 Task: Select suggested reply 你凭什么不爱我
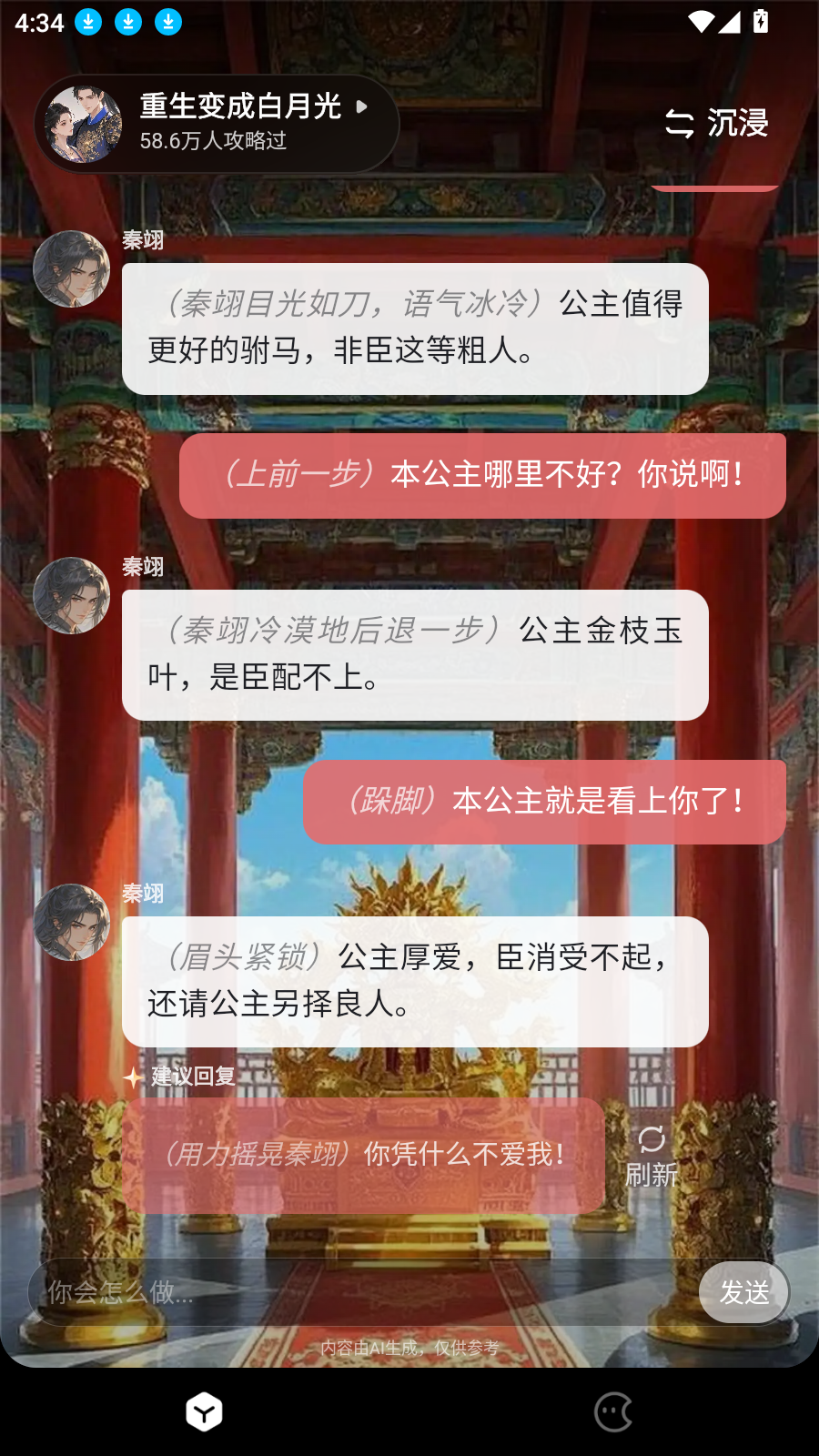[x=364, y=1155]
